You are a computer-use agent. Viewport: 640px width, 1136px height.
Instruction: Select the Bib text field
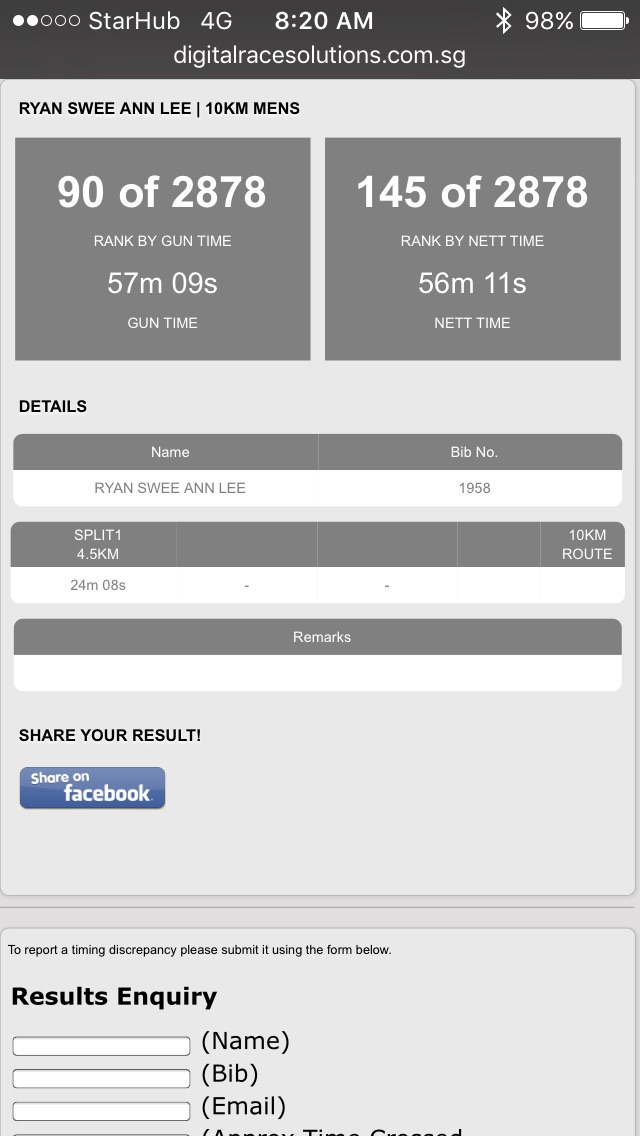pos(101,1079)
